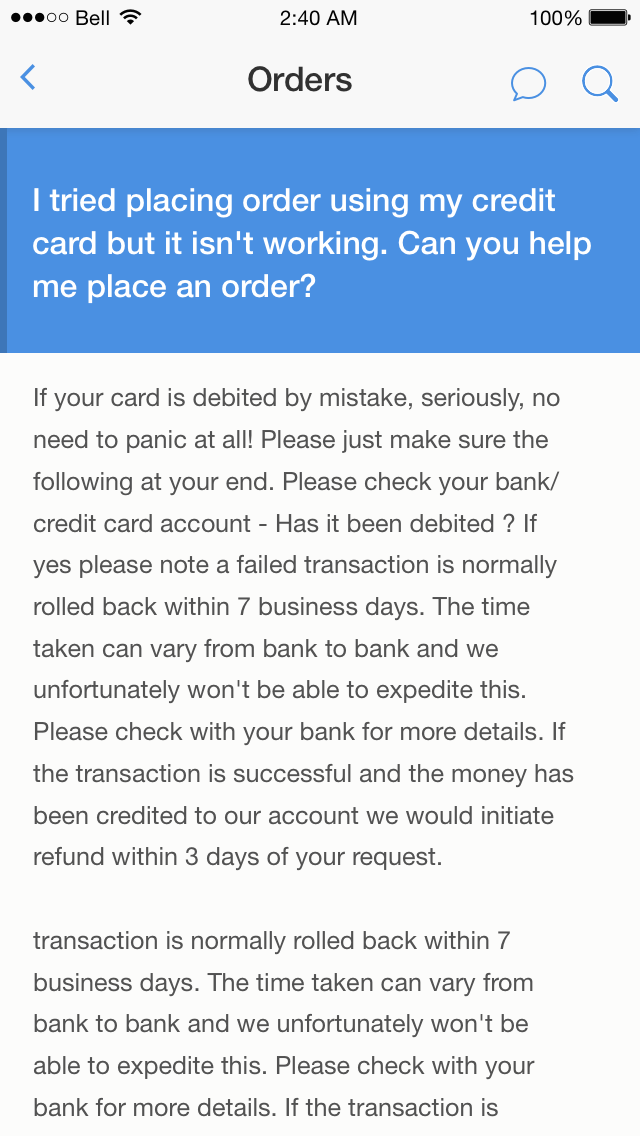
Task: Open the search magnifier icon
Action: pos(599,84)
